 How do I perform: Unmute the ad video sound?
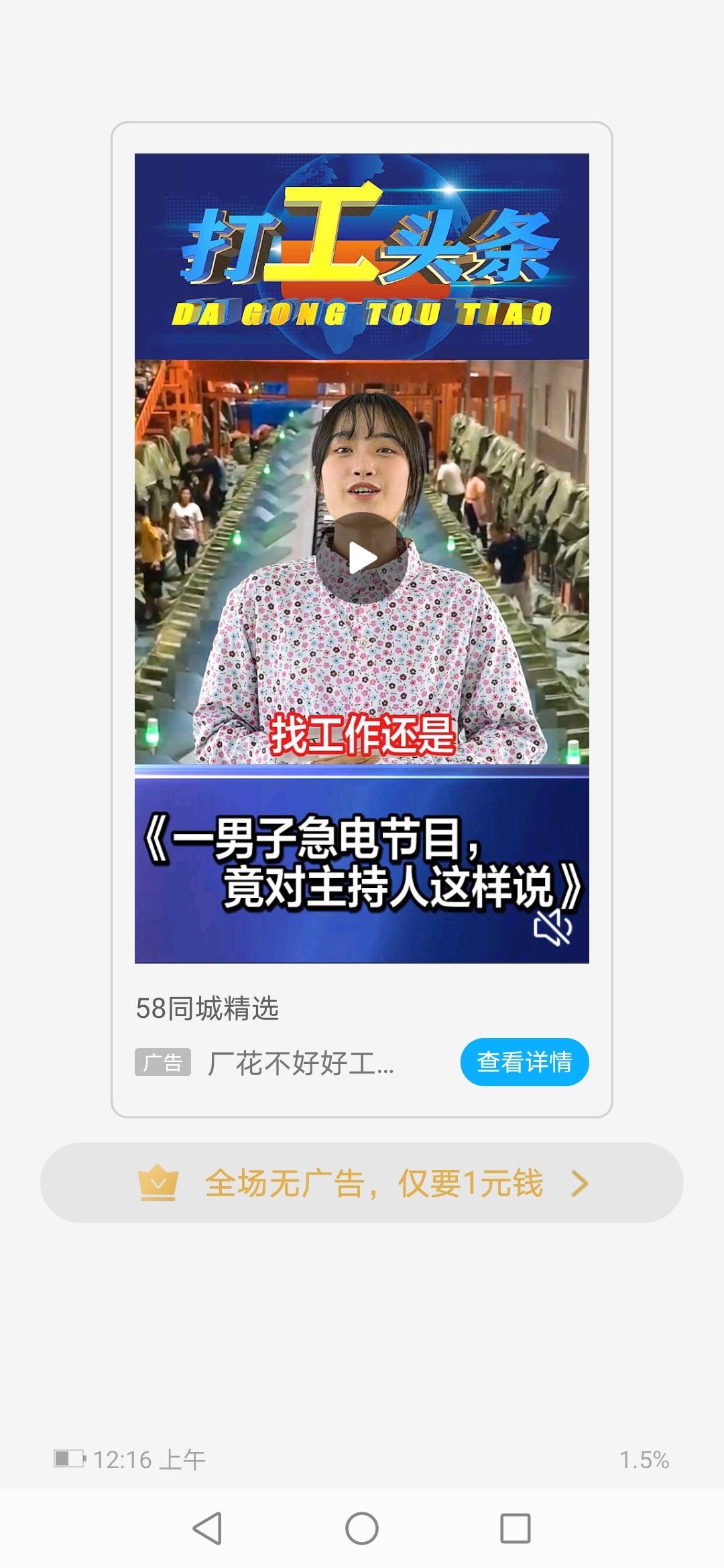[552, 928]
